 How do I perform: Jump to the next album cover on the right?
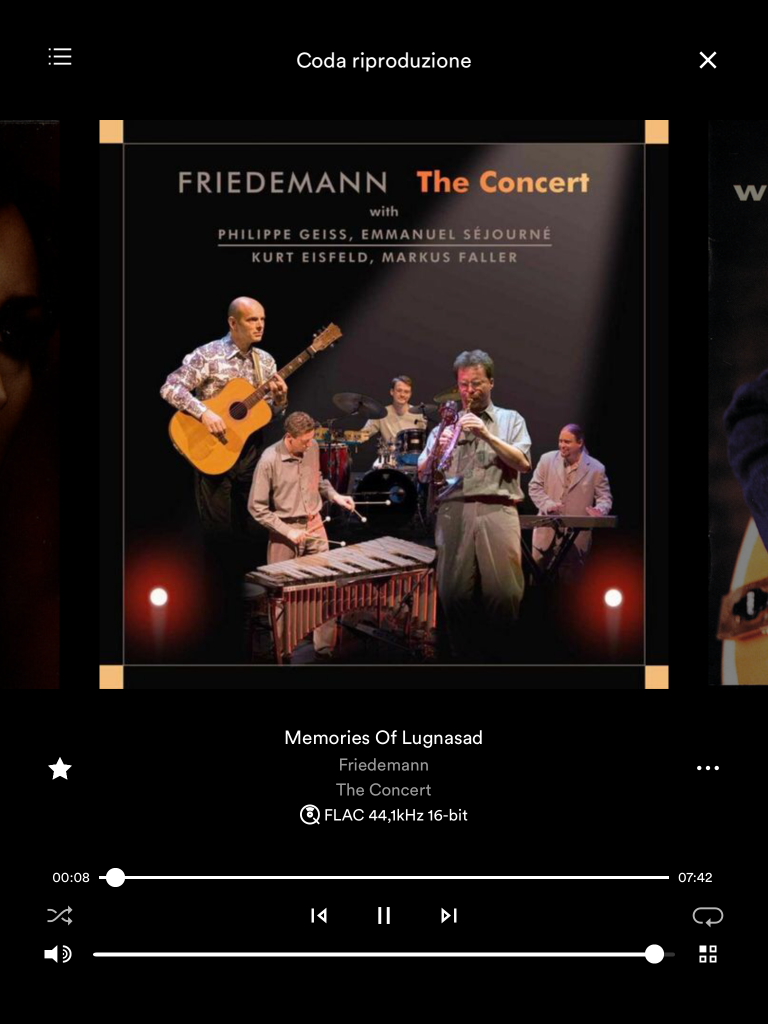(738, 404)
